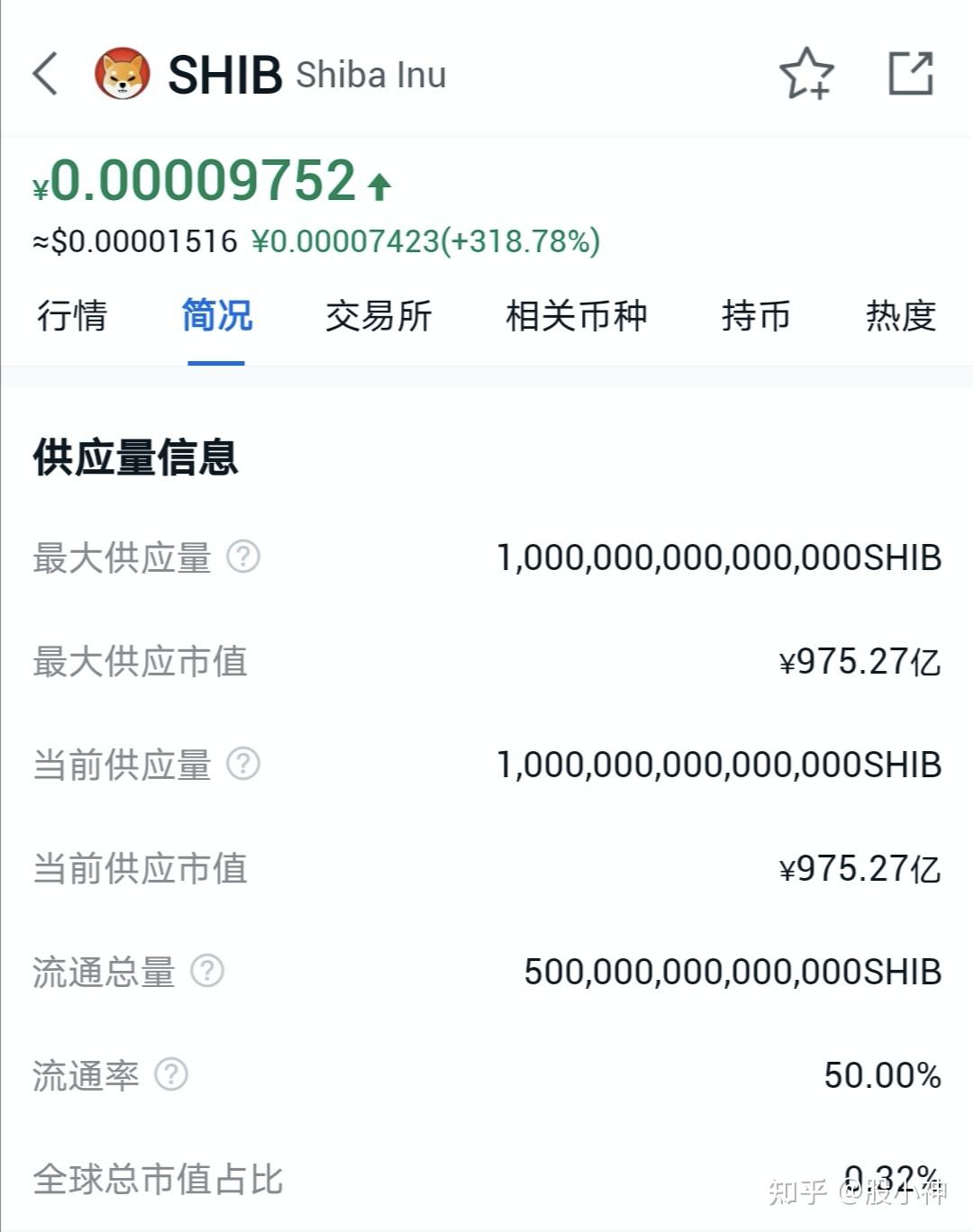Toggle the favorite star for SHIB
The height and width of the screenshot is (1232, 973).
click(806, 72)
